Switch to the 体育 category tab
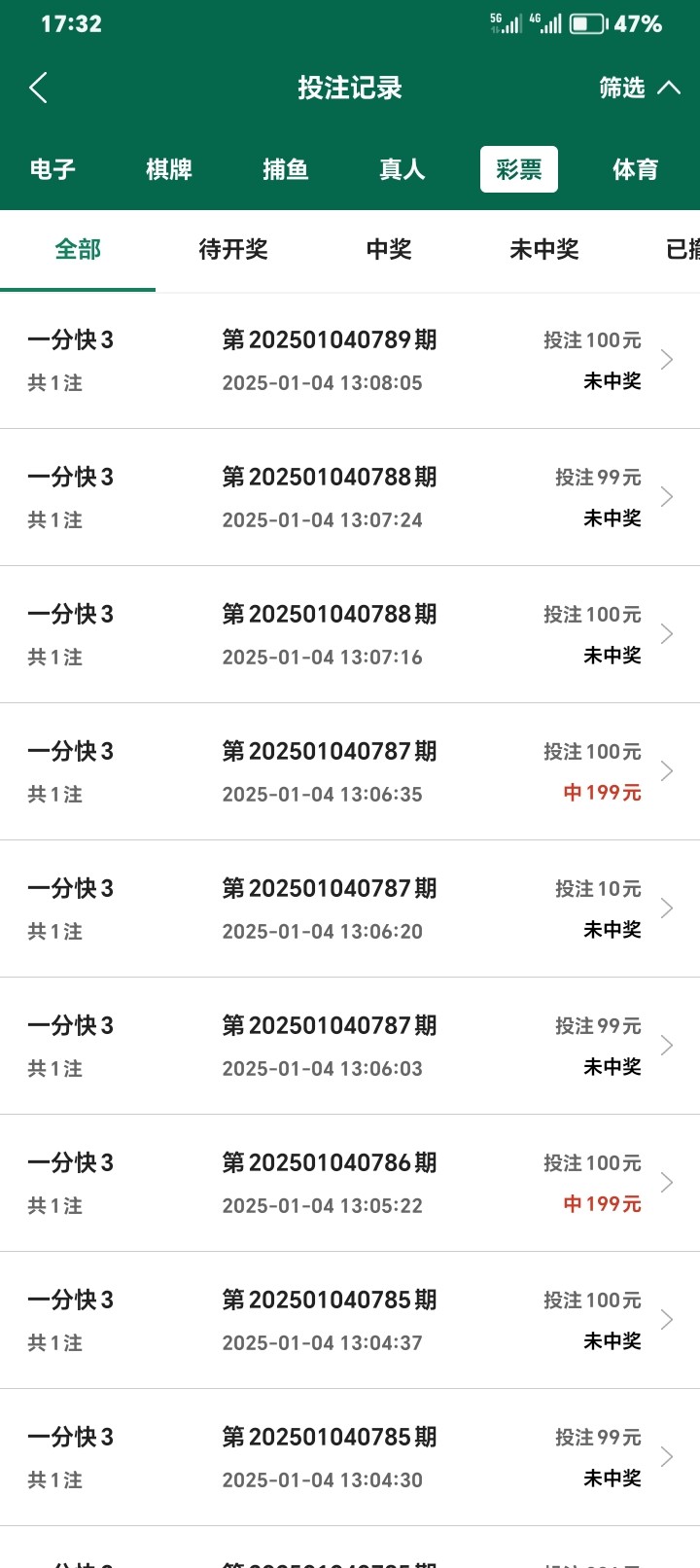The height and width of the screenshot is (1568, 700). (636, 169)
